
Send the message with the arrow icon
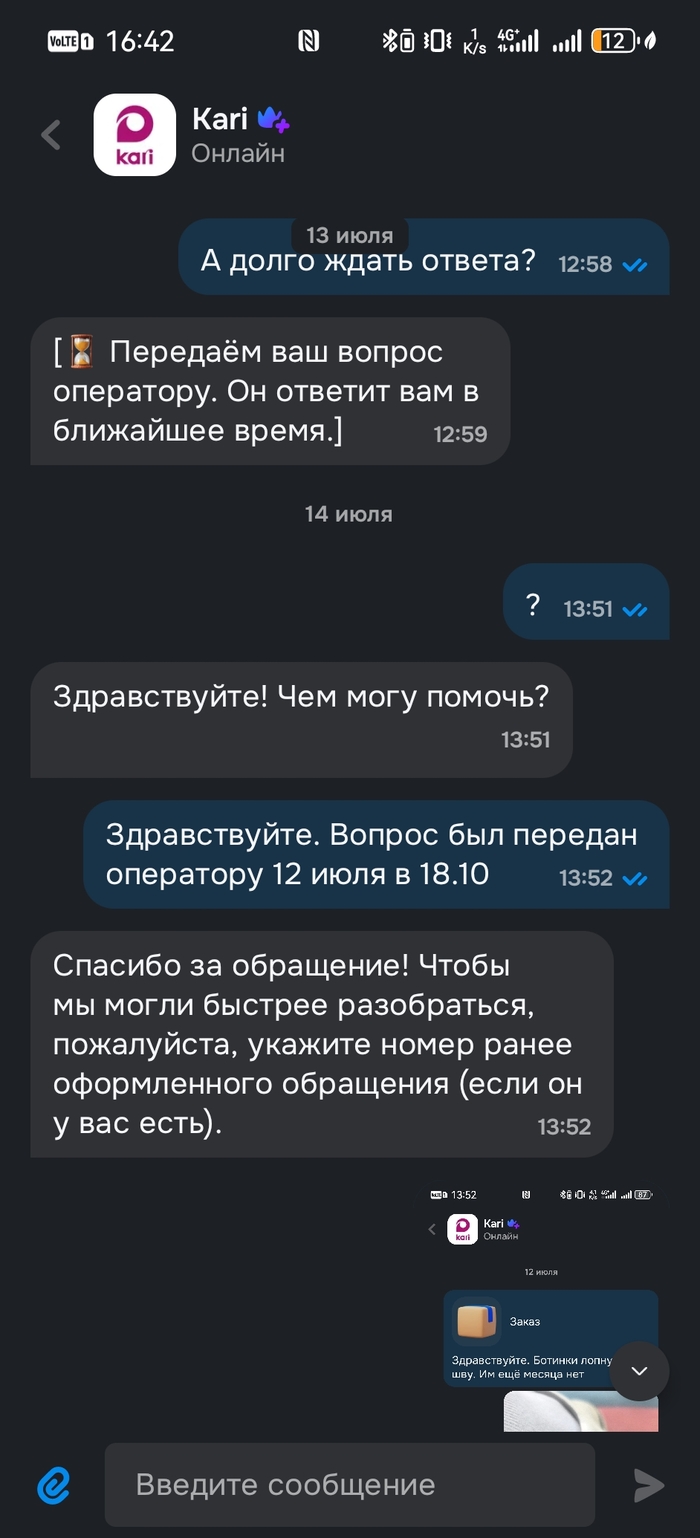click(x=649, y=1485)
